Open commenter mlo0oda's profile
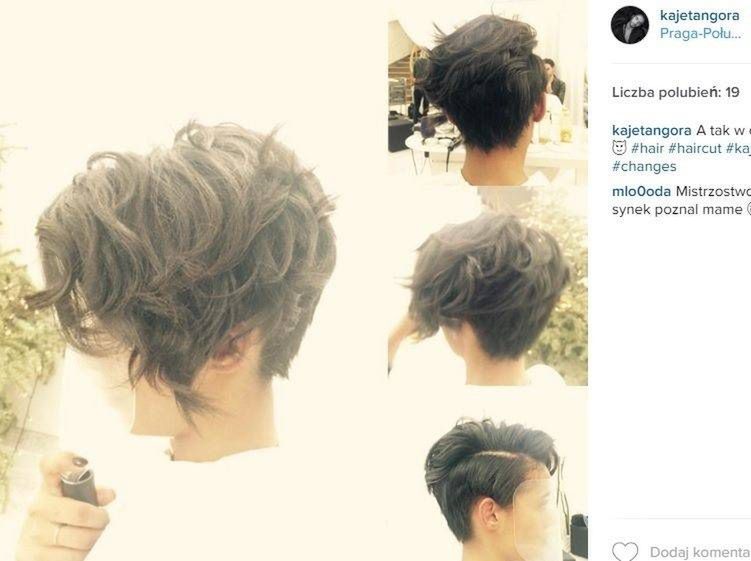Screen dimensions: 751x561 pyautogui.click(x=642, y=191)
